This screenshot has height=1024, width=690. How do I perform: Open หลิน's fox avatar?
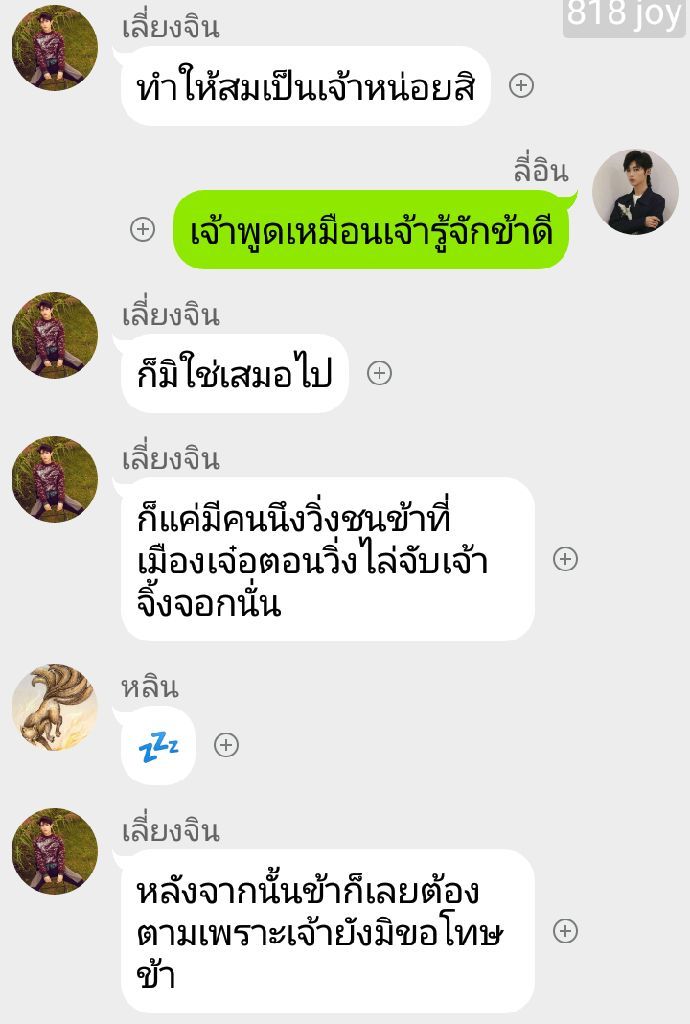(x=55, y=708)
